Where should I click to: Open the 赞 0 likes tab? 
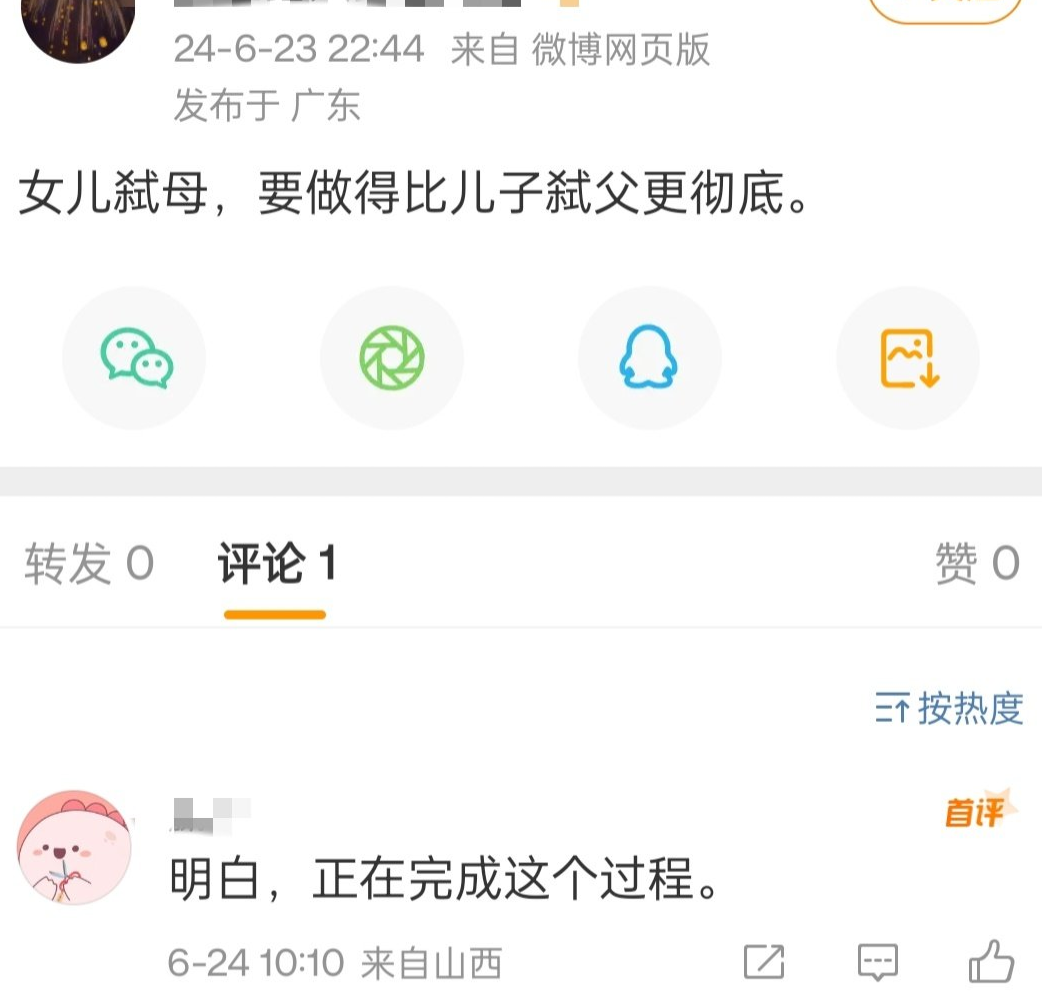[x=977, y=564]
